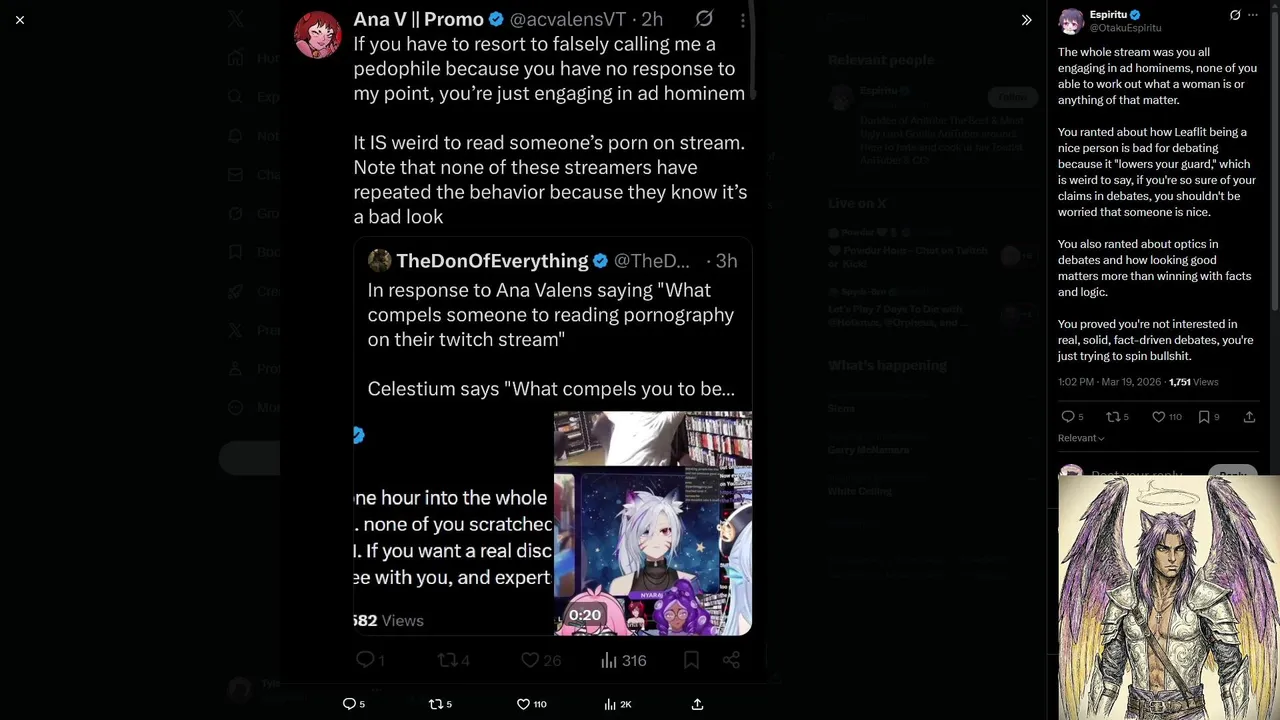Share from the bottom bar under the image
Viewport: 1280px width, 720px height.
pyautogui.click(x=697, y=704)
